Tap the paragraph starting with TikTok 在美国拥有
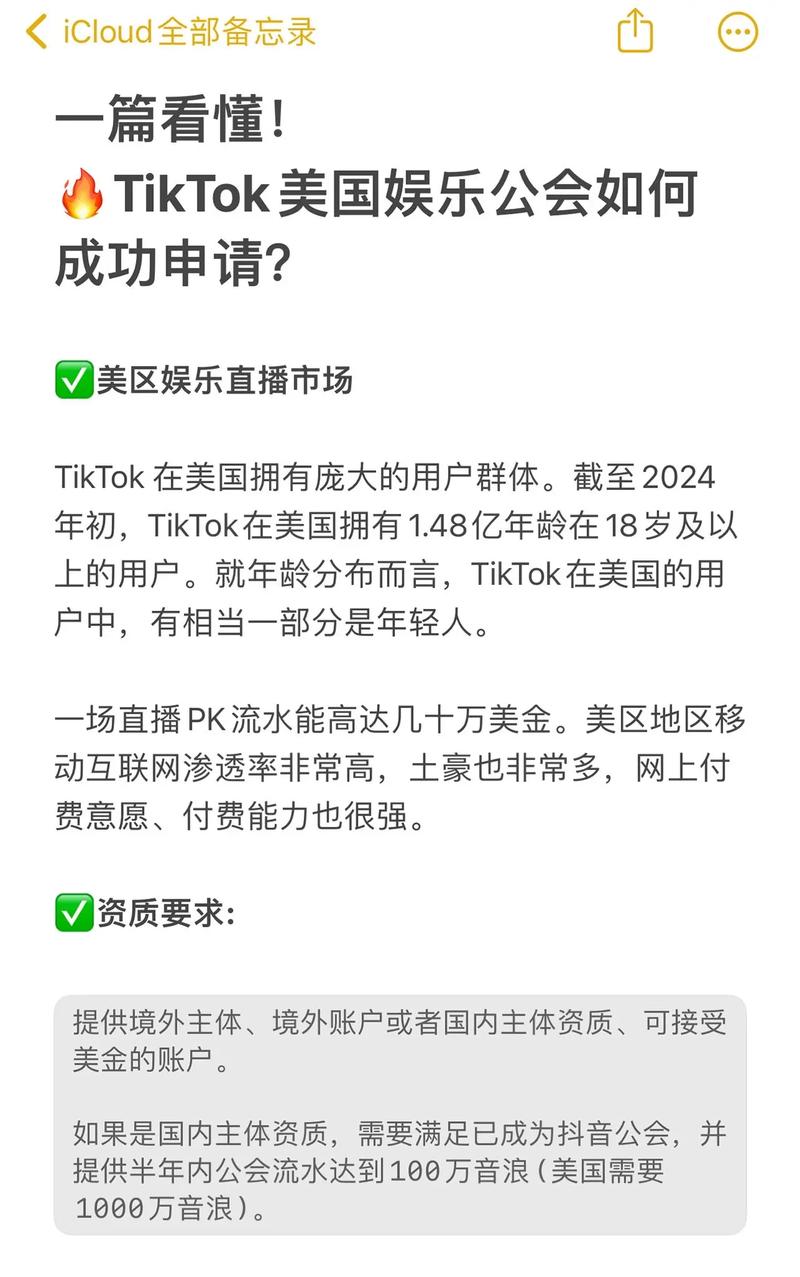The width and height of the screenshot is (800, 1277). [390, 480]
